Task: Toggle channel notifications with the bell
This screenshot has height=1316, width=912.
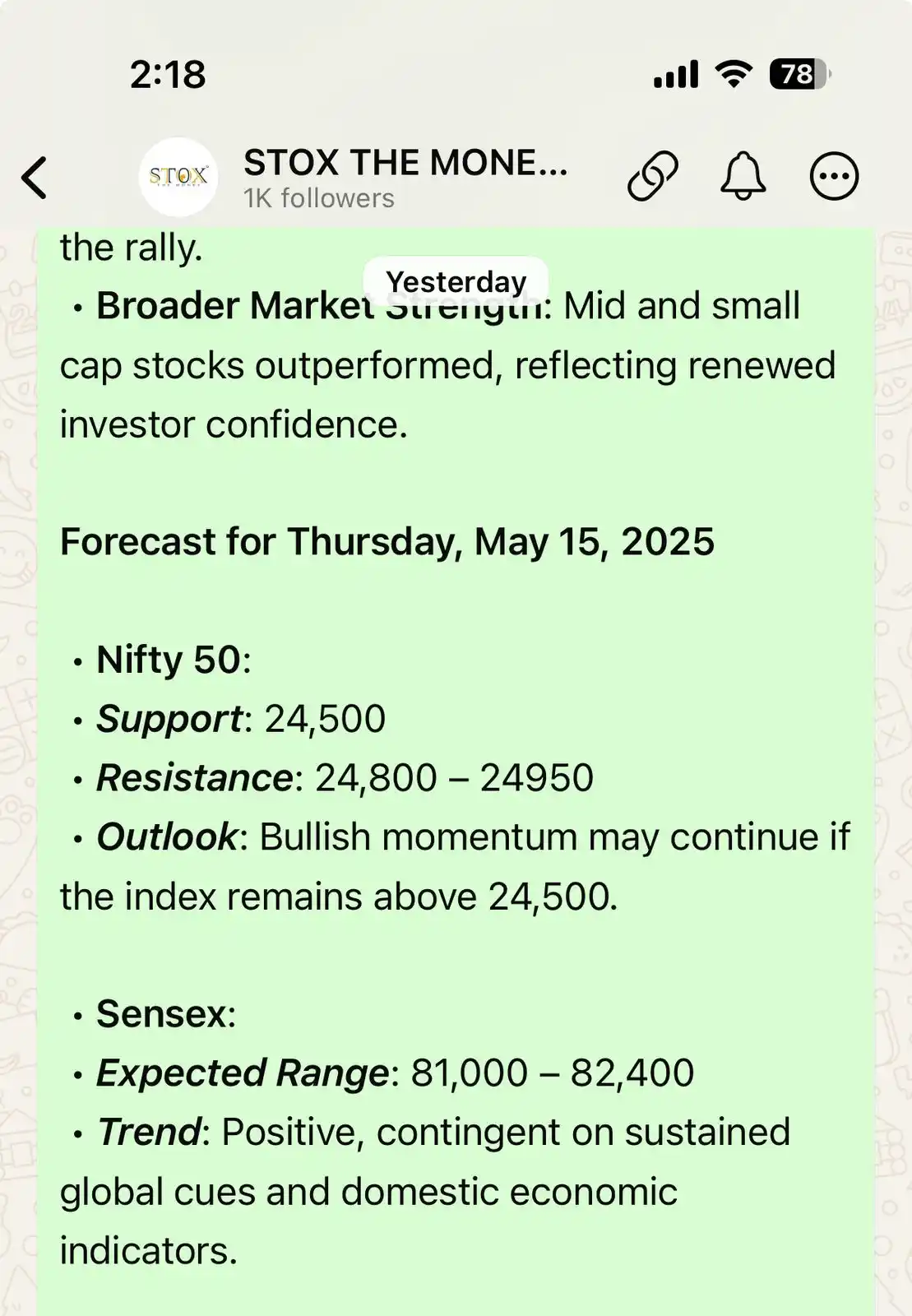Action: 743,176
